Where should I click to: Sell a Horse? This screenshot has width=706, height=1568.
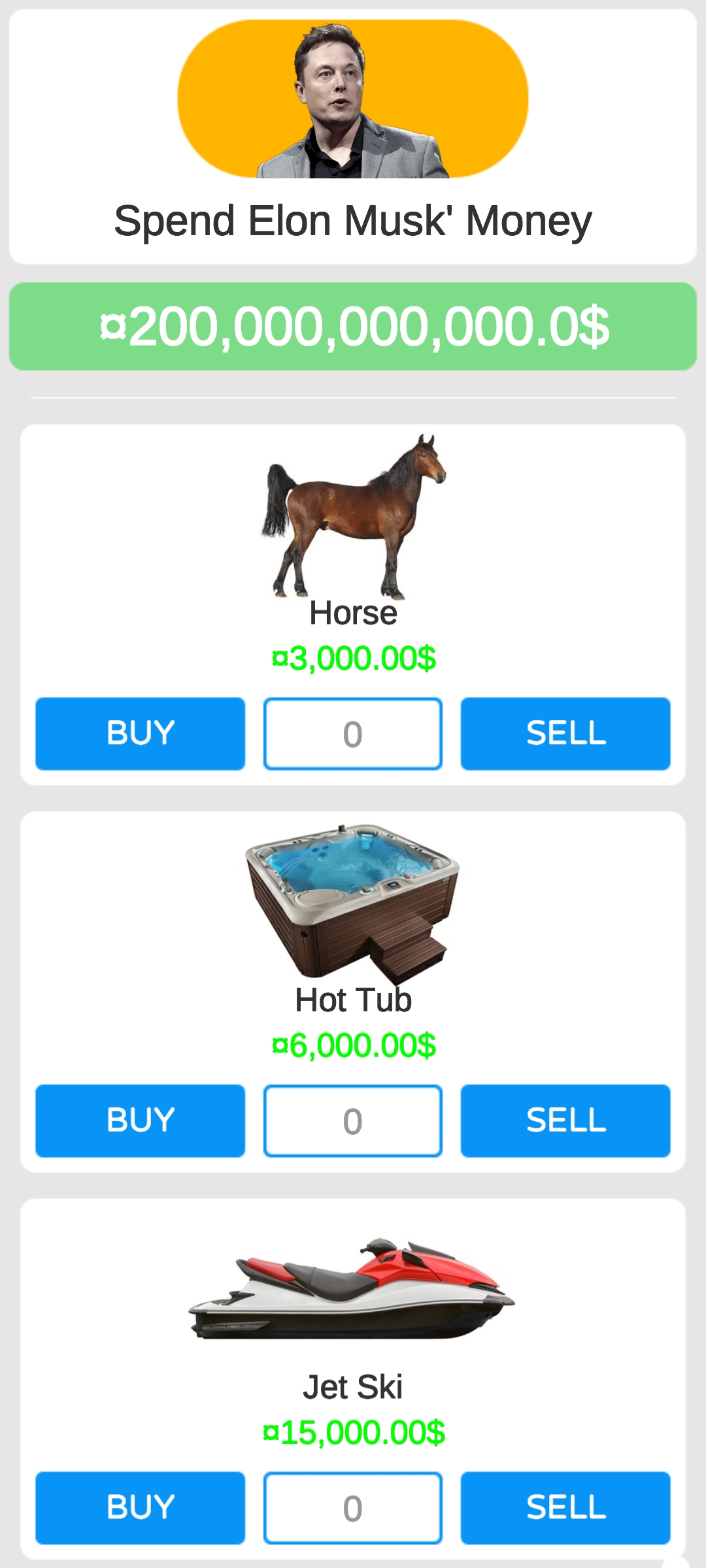coord(565,734)
